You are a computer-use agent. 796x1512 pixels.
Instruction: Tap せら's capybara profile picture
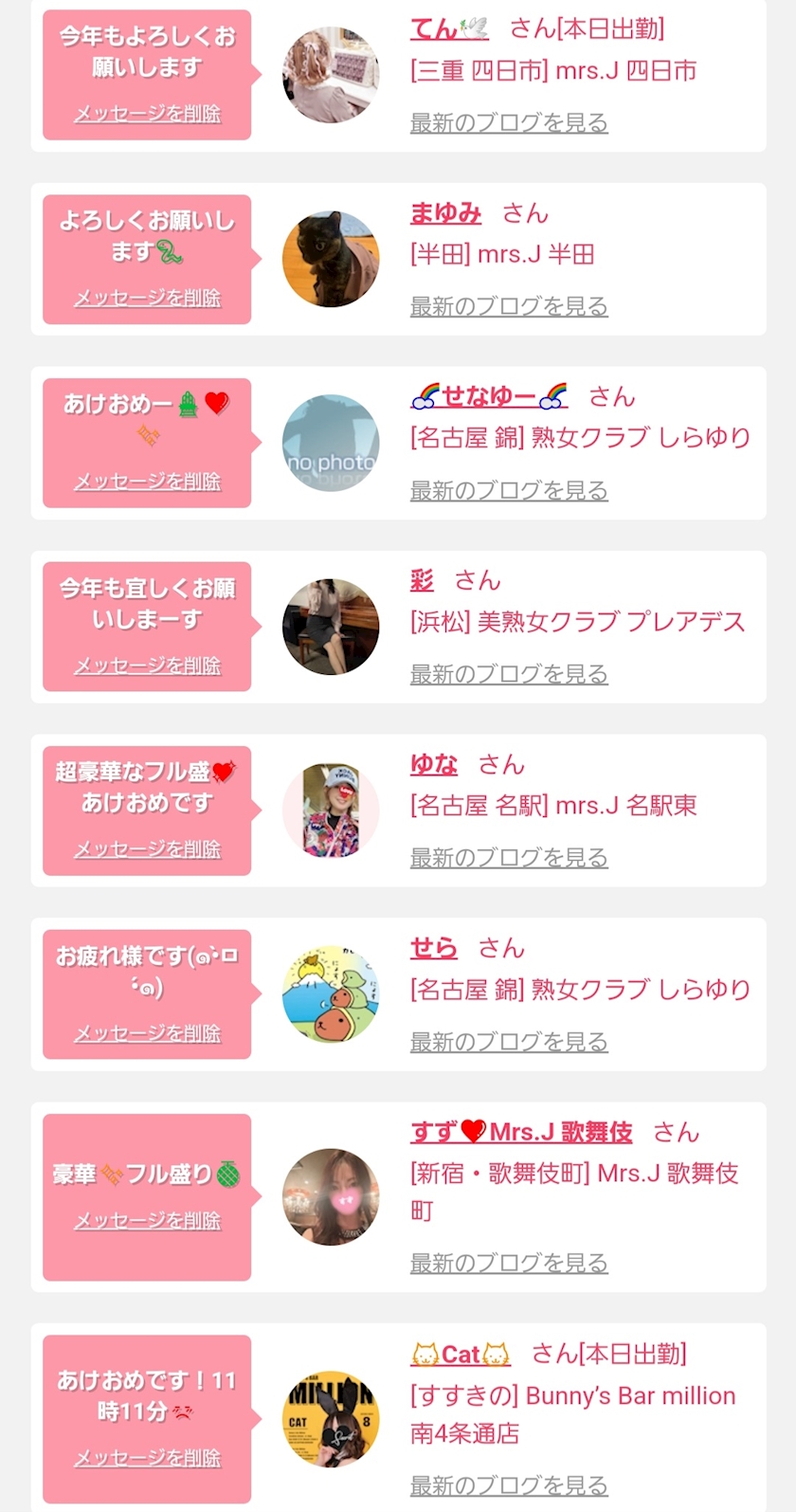(331, 994)
